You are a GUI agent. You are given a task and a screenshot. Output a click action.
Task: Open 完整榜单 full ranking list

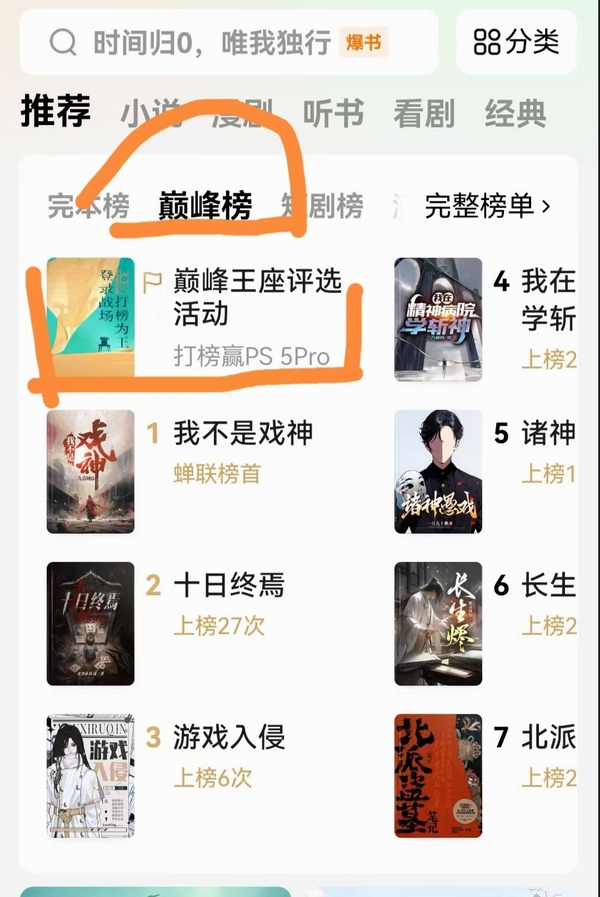pos(488,207)
